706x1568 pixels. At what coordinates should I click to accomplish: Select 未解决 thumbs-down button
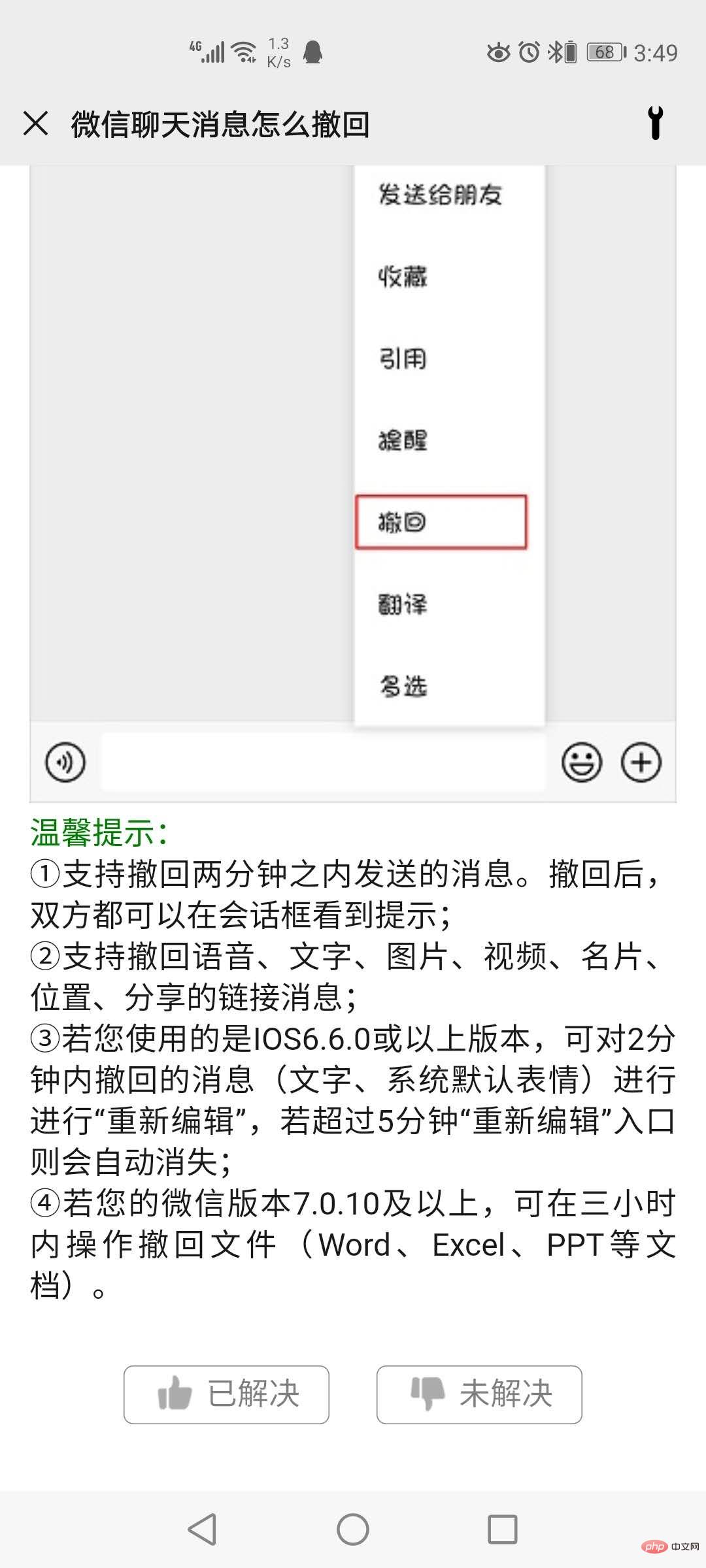(479, 1394)
